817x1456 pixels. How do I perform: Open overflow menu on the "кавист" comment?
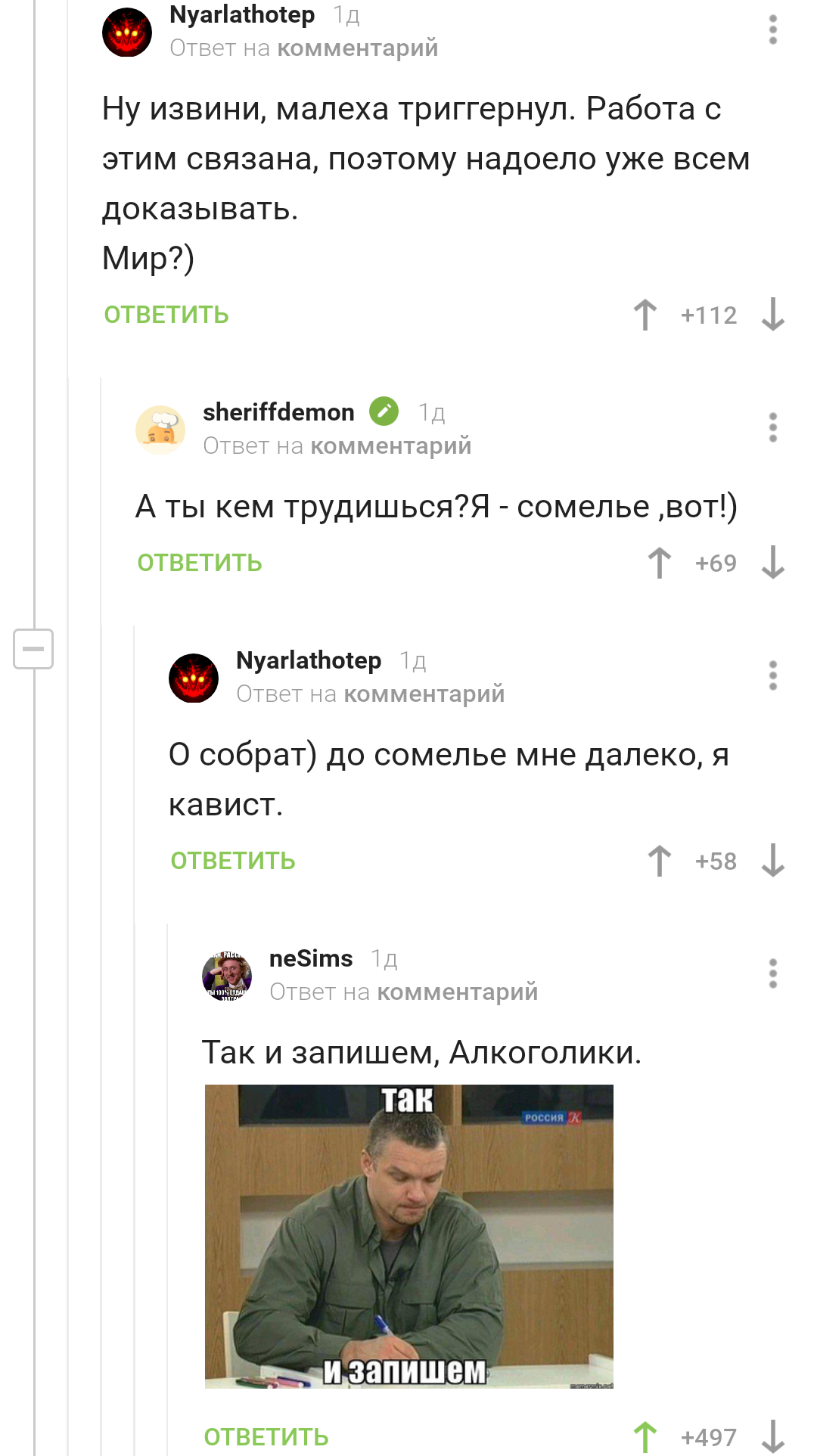[x=772, y=675]
